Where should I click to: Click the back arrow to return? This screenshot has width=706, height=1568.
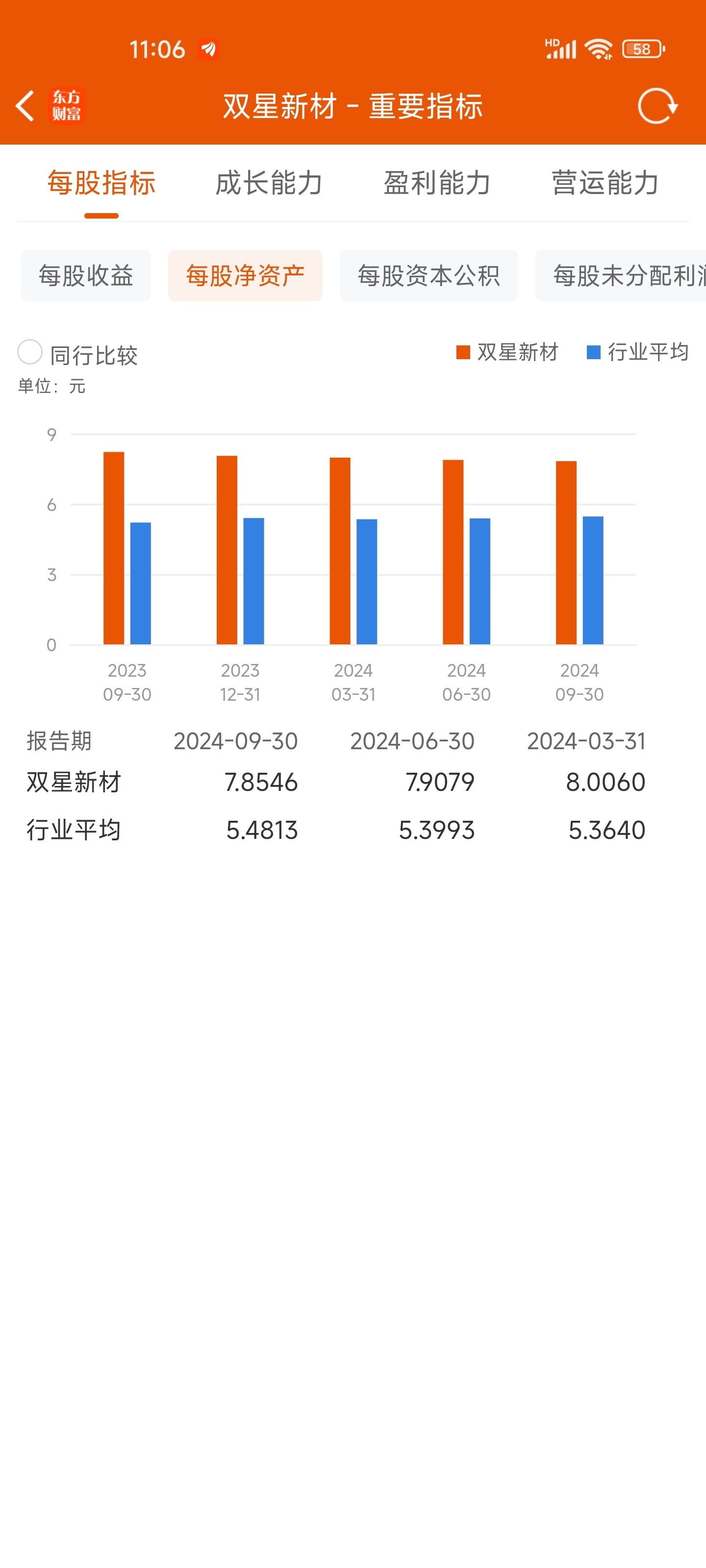[25, 106]
